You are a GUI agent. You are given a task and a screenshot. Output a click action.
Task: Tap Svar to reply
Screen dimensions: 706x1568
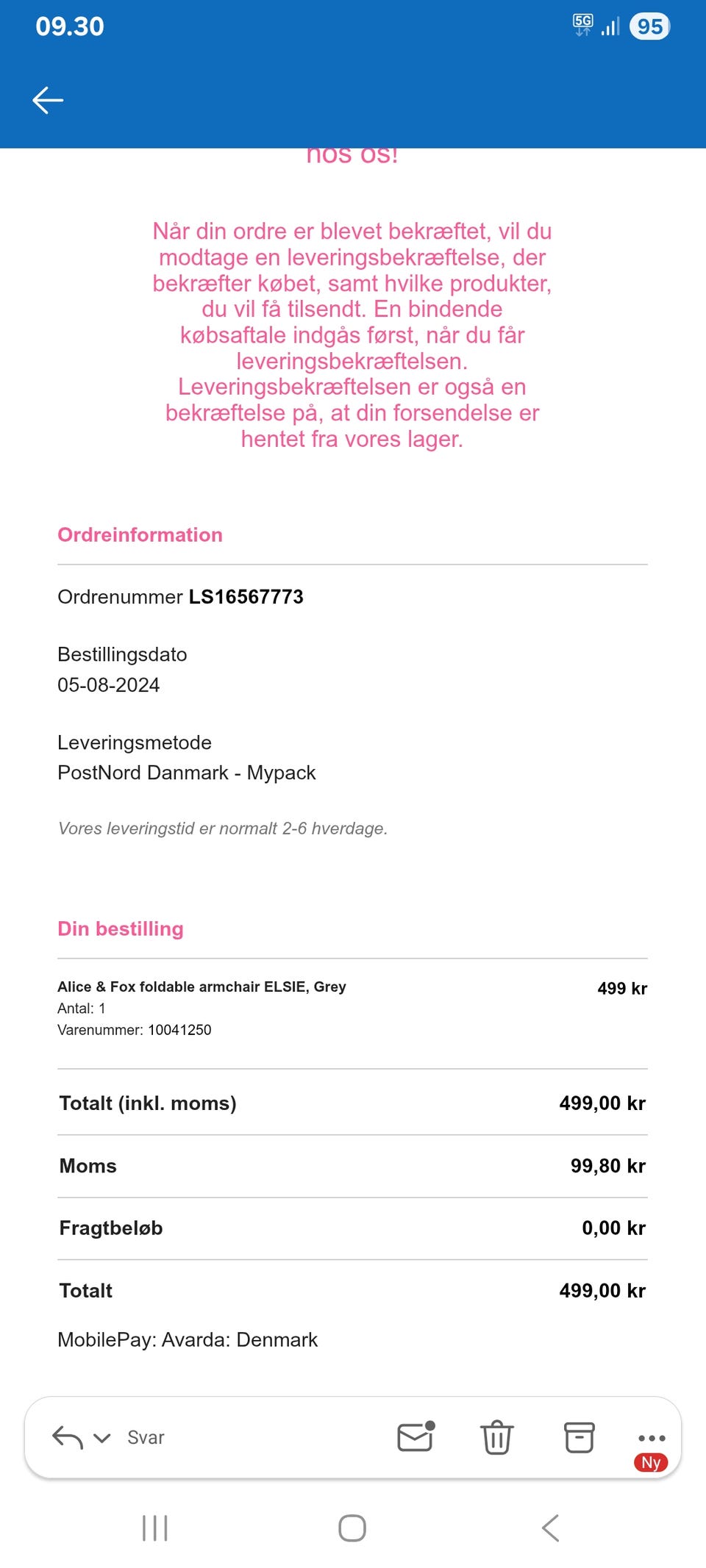point(146,1437)
